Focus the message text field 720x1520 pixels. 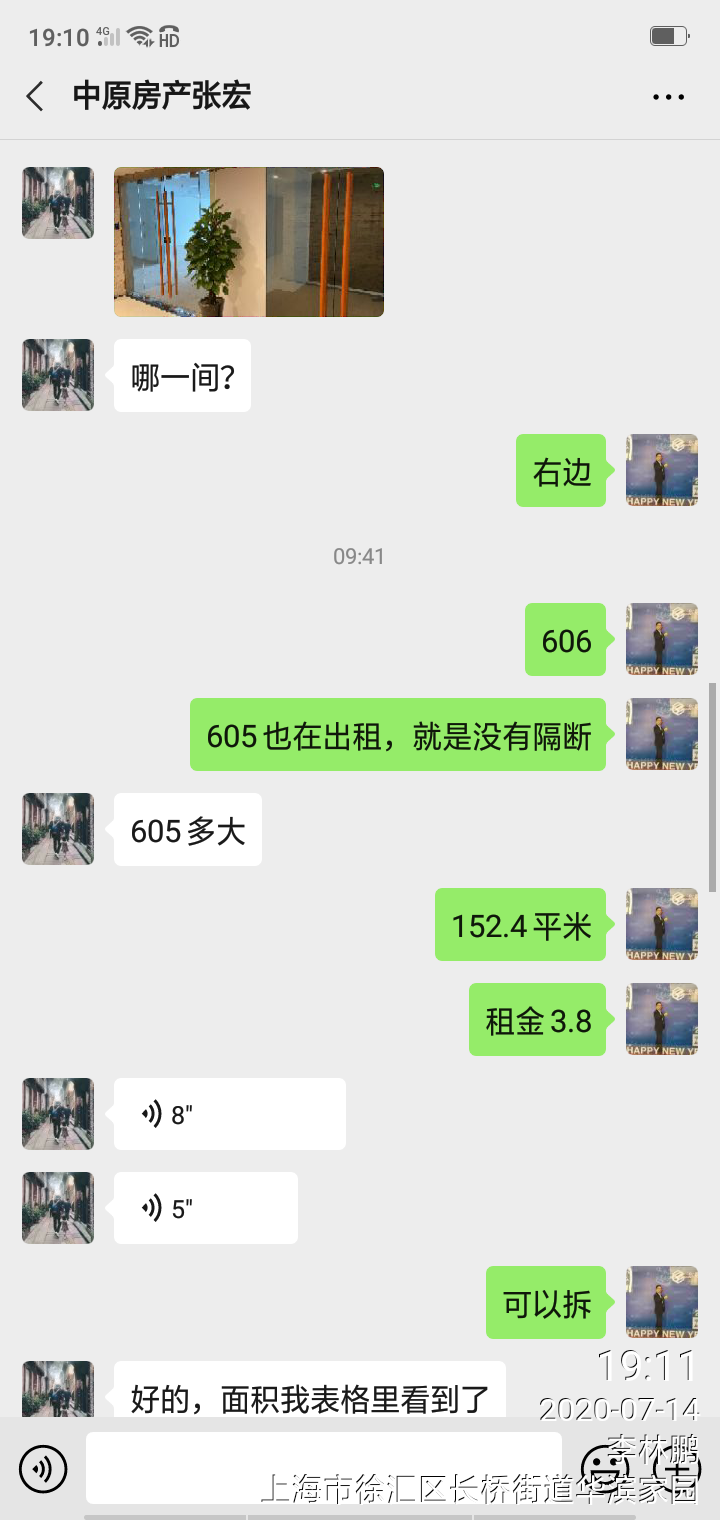(x=323, y=1468)
